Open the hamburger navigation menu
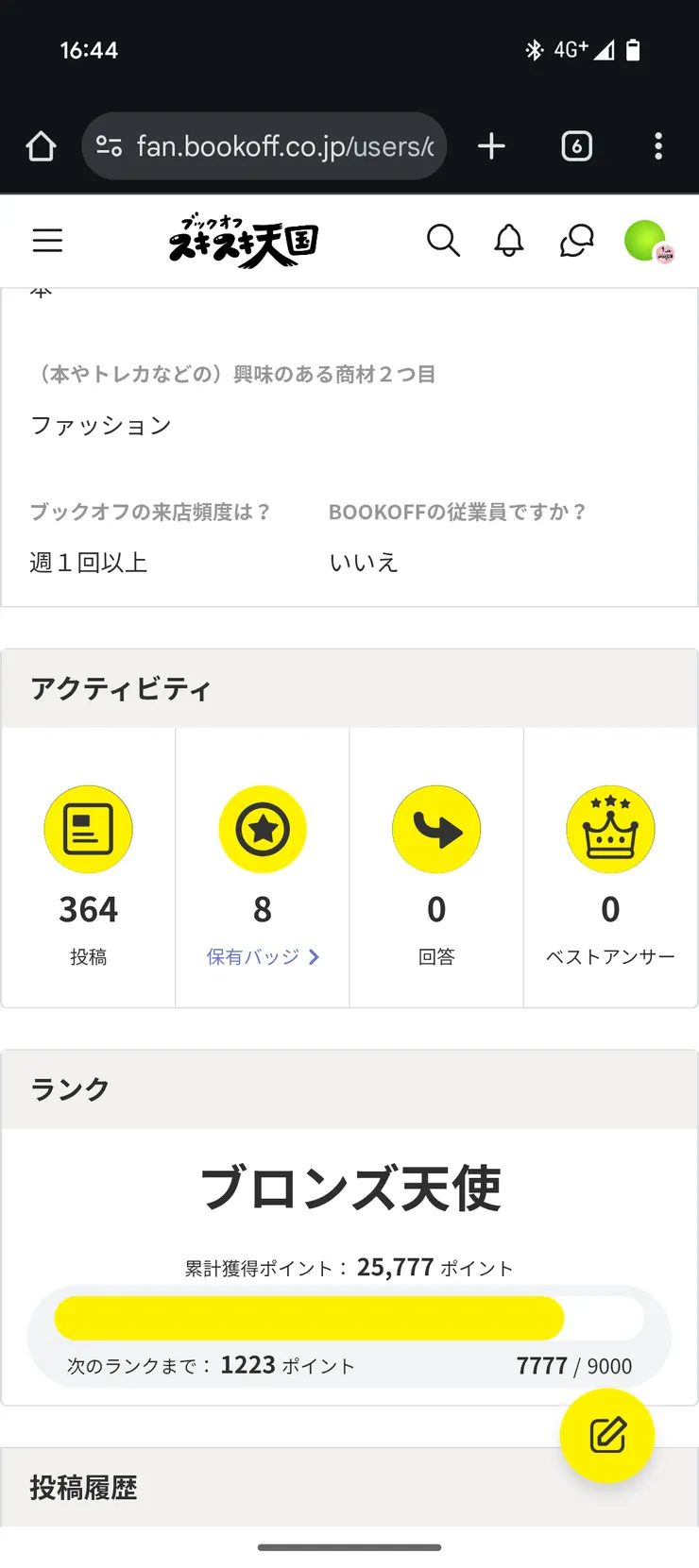The image size is (699, 1568). coord(47,241)
